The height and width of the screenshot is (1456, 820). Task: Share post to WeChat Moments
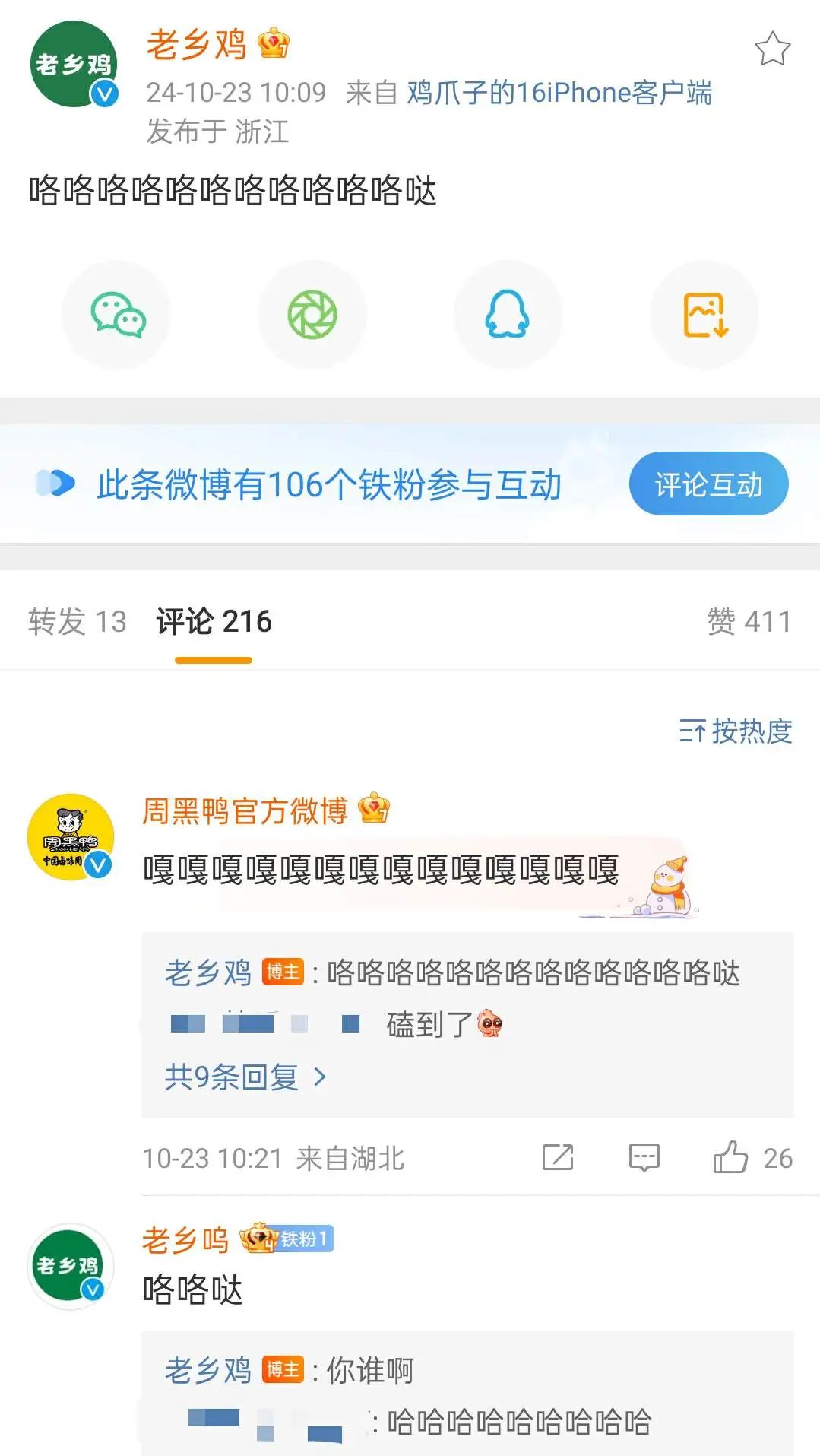312,315
